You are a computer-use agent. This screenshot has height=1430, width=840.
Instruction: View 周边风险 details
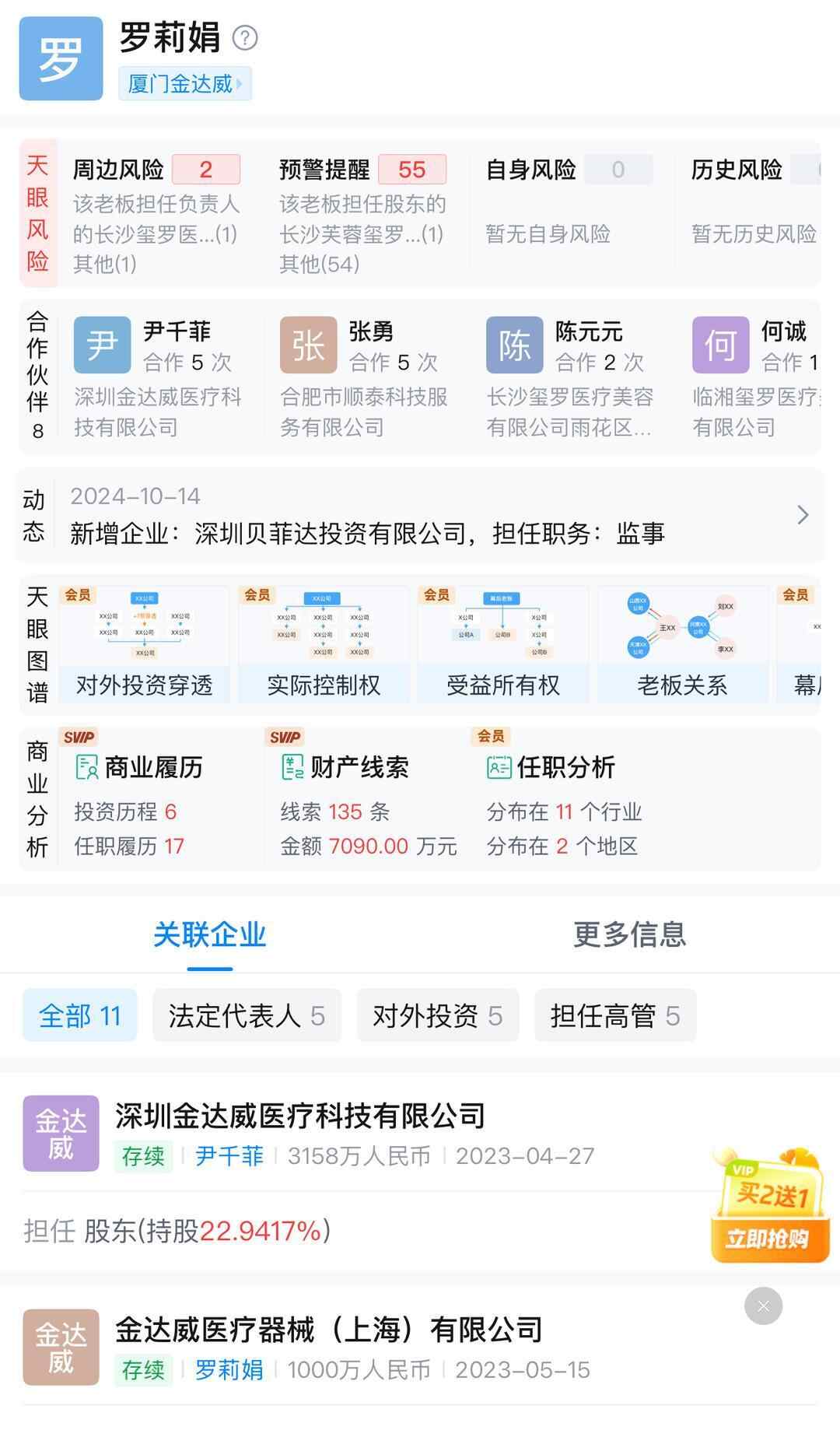[156, 214]
